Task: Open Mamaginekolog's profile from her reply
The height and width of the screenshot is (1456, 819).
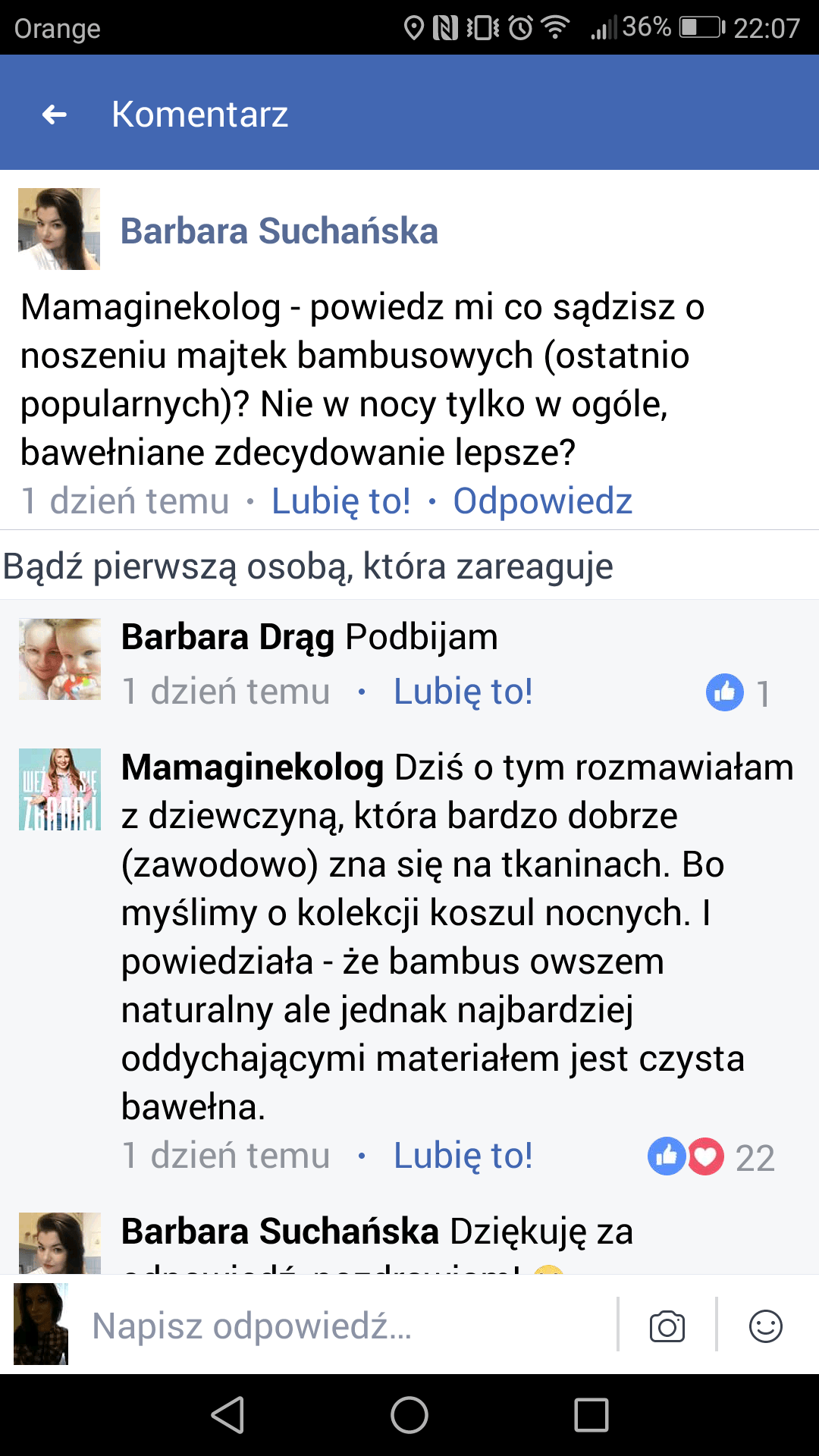Action: [x=253, y=767]
